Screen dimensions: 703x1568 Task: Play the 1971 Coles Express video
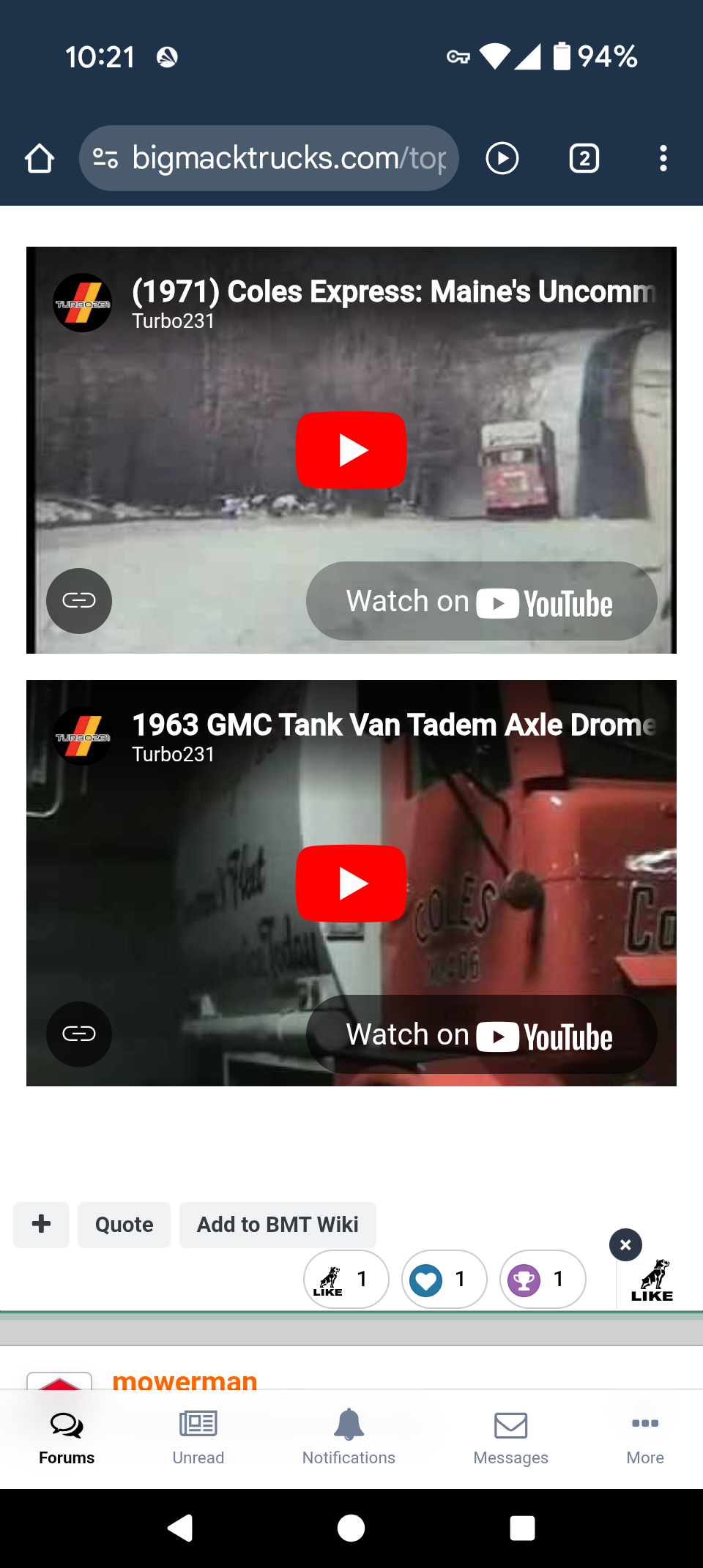tap(351, 450)
